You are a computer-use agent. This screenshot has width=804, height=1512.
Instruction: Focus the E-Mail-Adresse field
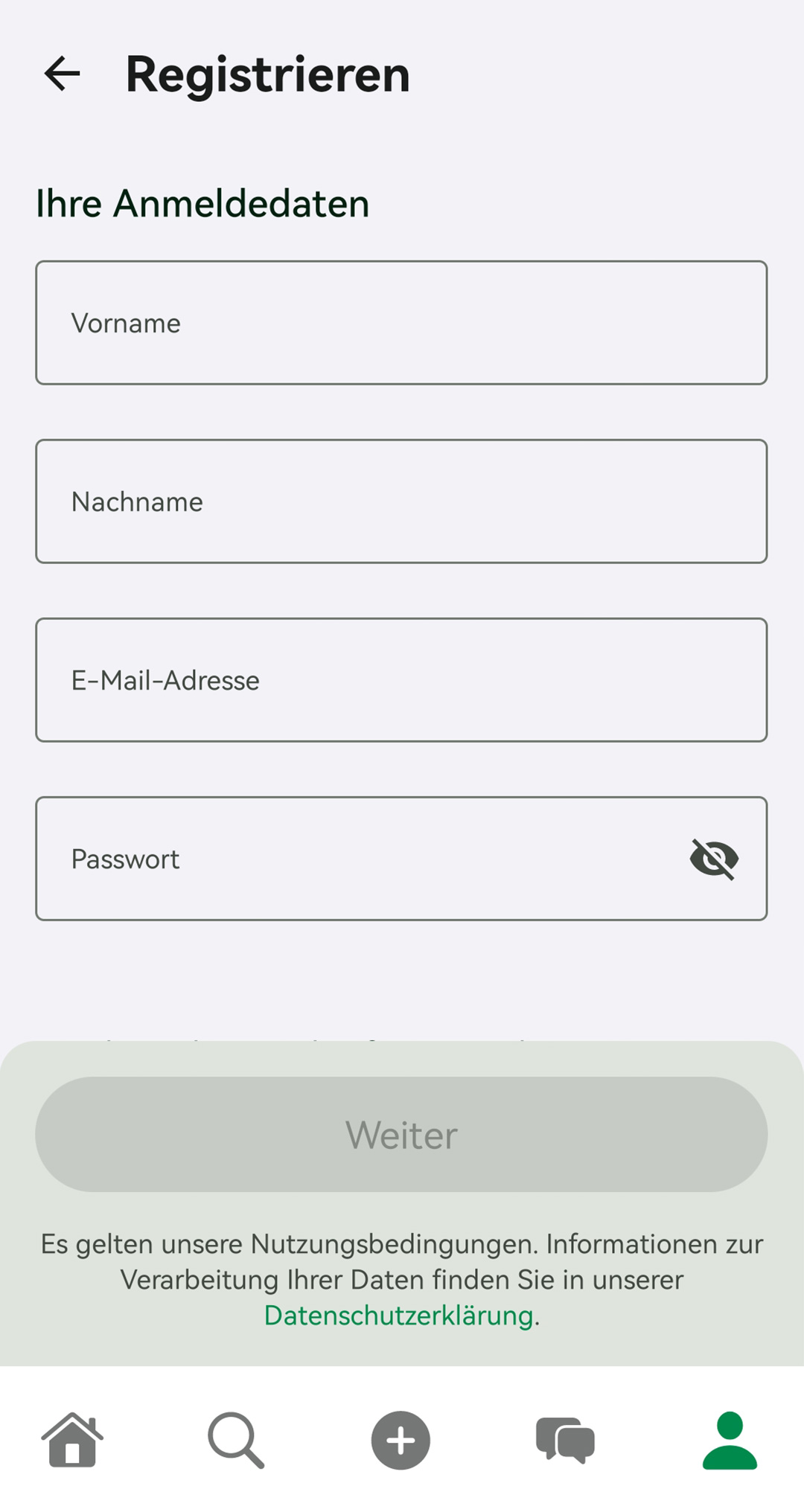tap(401, 679)
